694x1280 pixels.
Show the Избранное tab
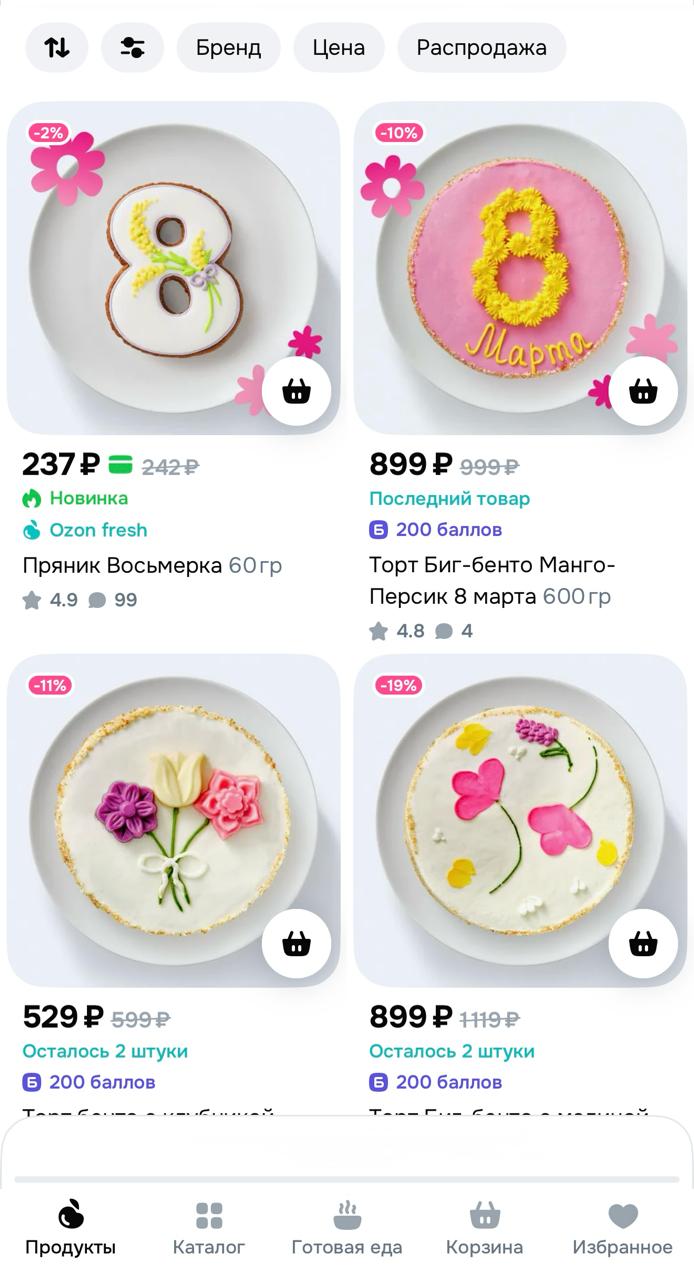[x=622, y=1229]
